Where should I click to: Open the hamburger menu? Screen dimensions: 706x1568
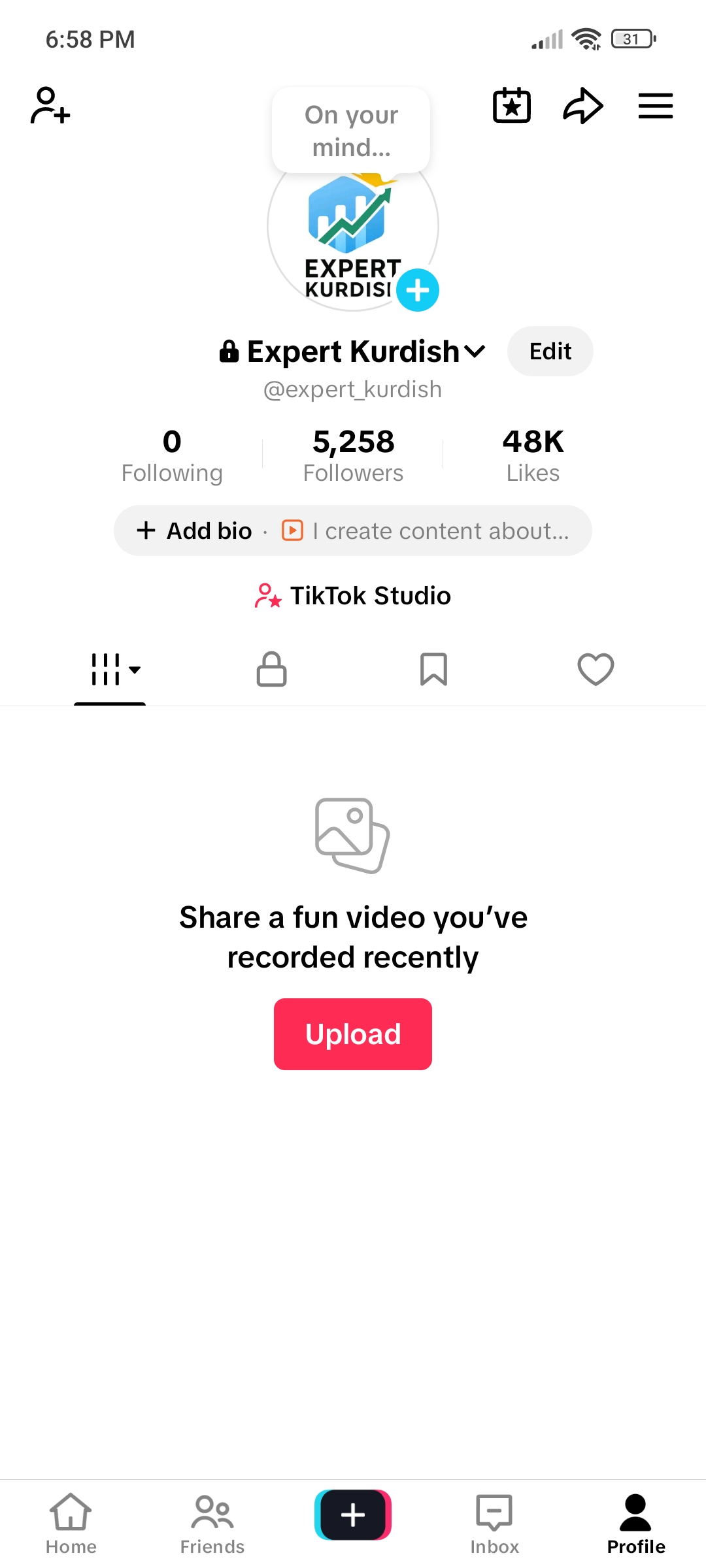655,105
